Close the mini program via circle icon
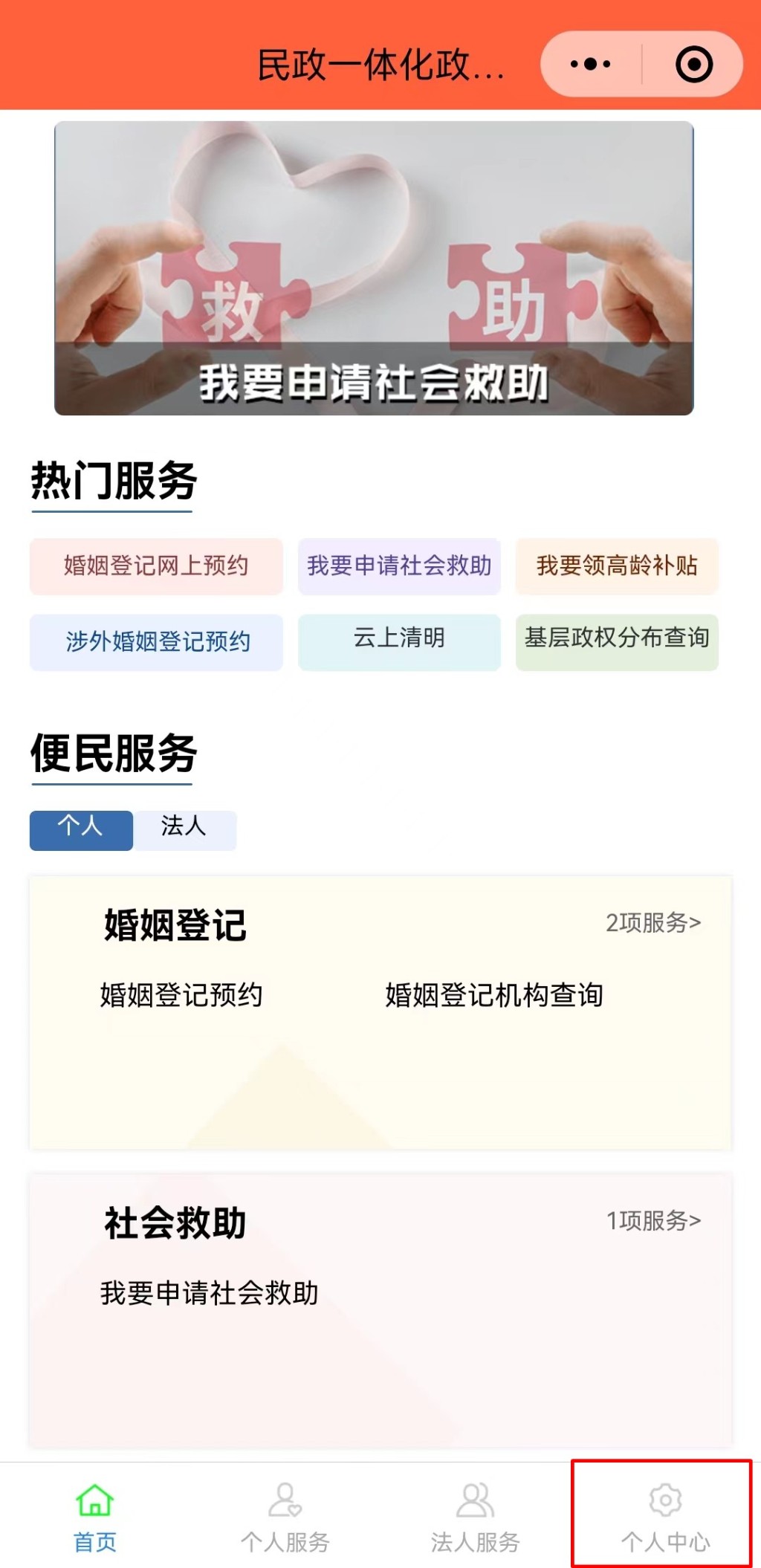 pyautogui.click(x=694, y=64)
